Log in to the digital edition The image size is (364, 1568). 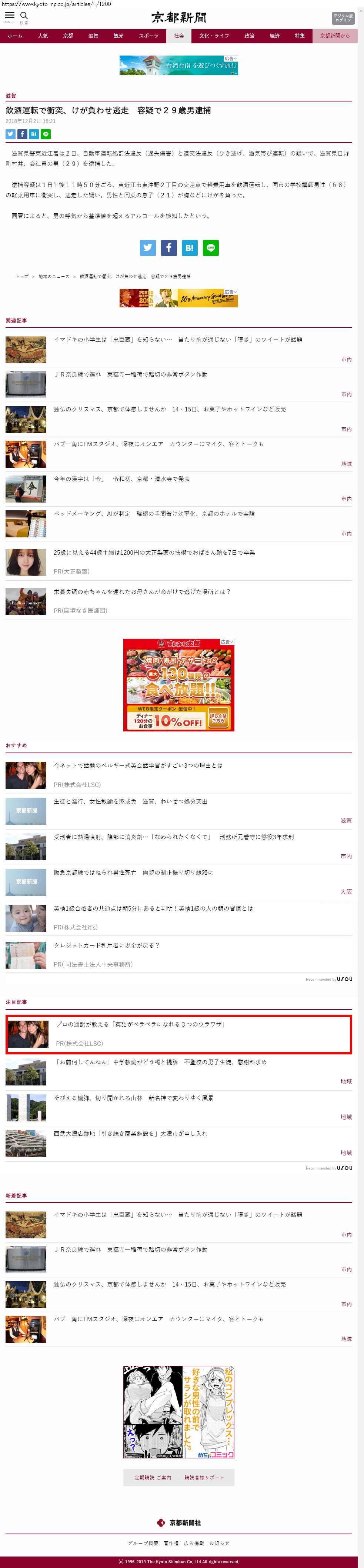342,18
